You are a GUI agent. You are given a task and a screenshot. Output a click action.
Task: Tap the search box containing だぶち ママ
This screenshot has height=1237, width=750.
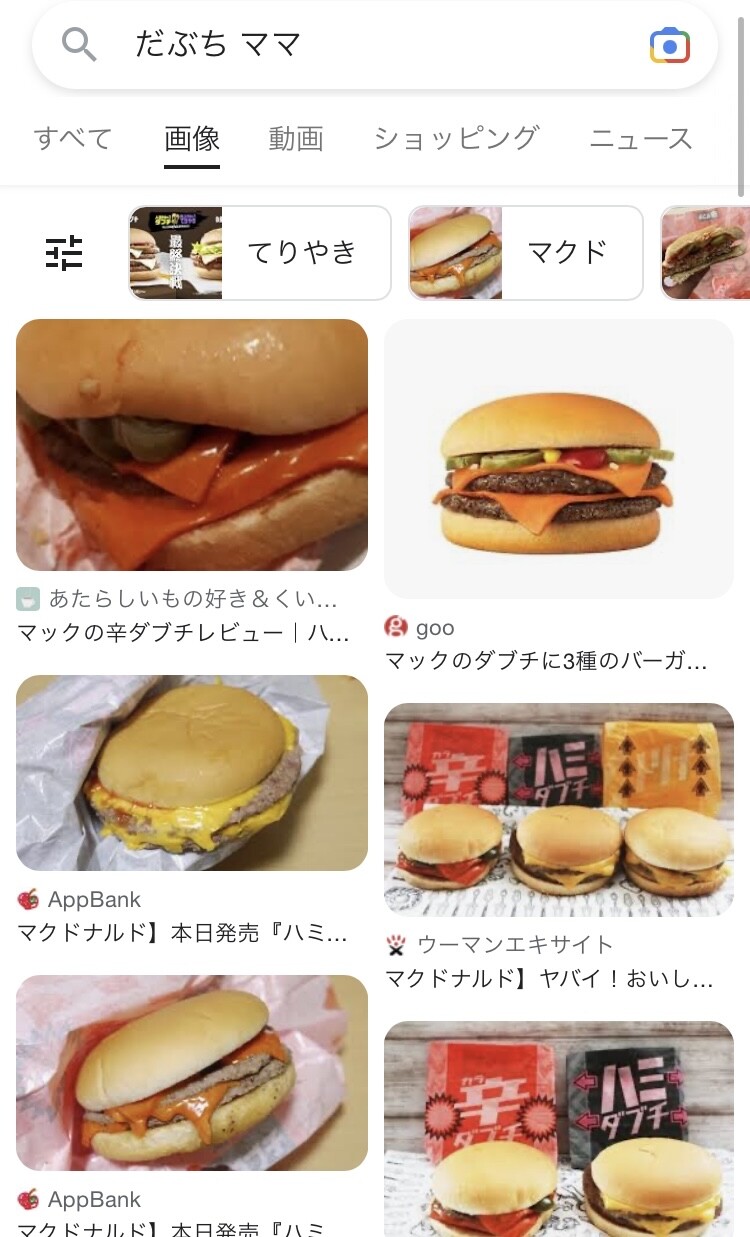coord(380,45)
